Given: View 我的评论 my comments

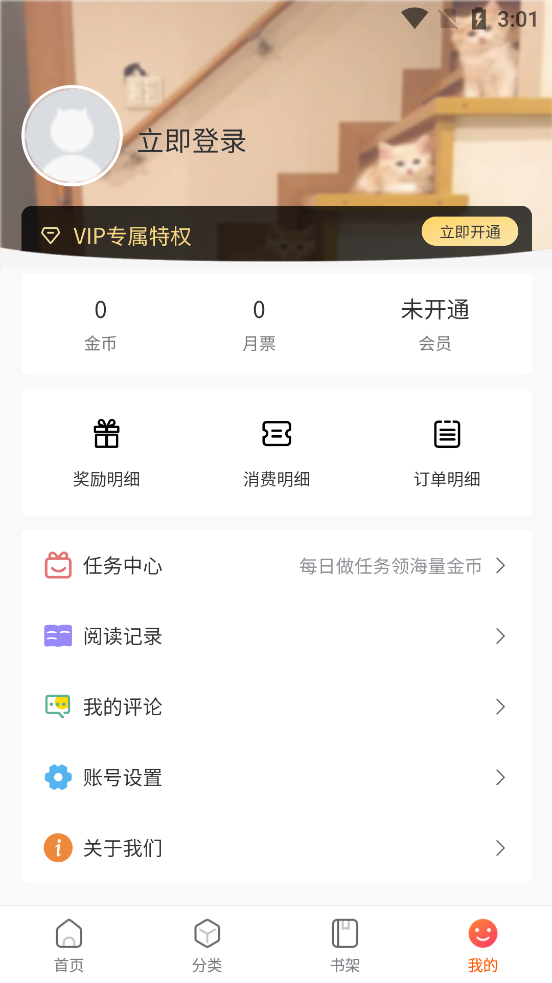Looking at the screenshot, I should point(276,707).
